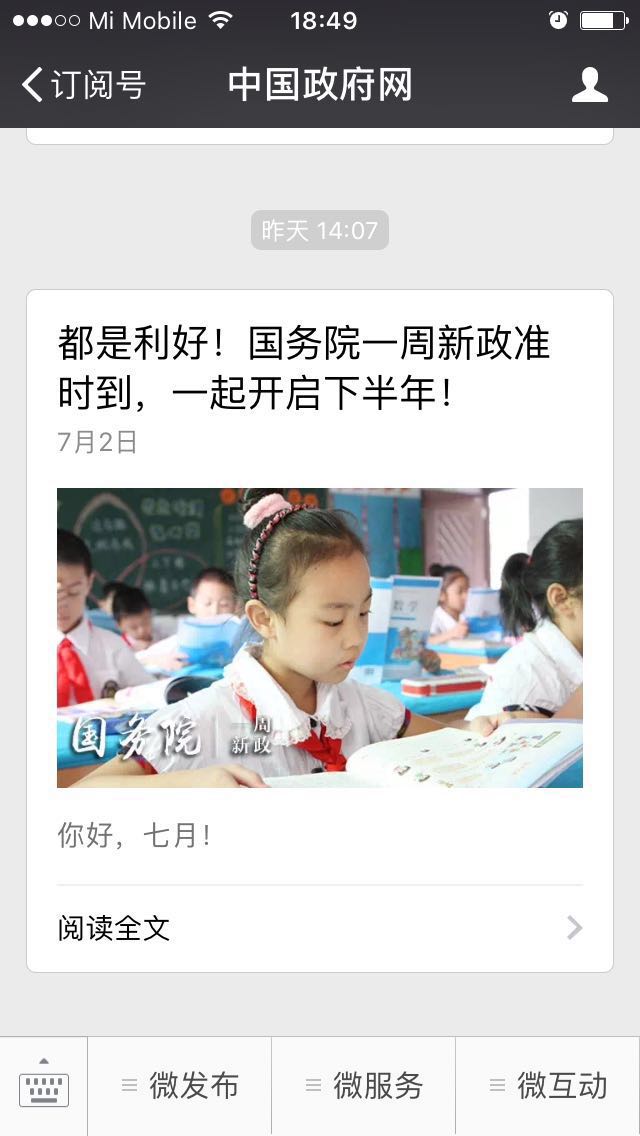Image resolution: width=640 pixels, height=1136 pixels.
Task: Open the 国务院一周新政 article card
Action: point(319,637)
